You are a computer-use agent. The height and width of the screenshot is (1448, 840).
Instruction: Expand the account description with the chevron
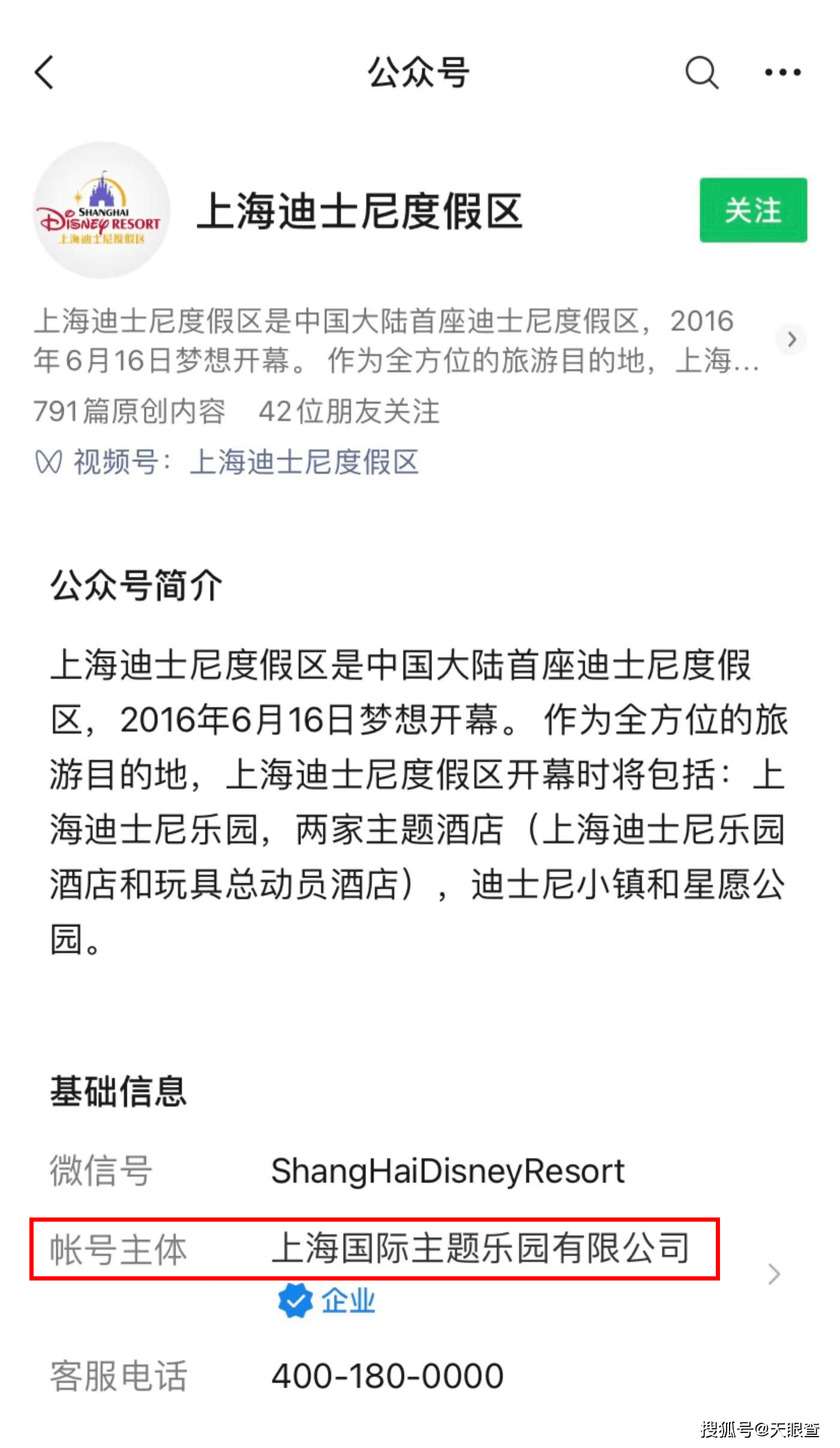[791, 339]
